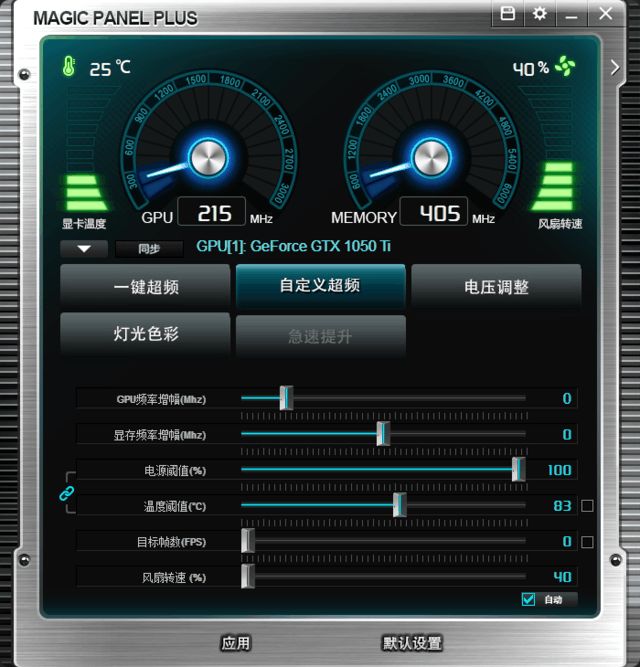Expand the side panel with the right arrow
Image resolution: width=640 pixels, height=667 pixels.
[615, 68]
